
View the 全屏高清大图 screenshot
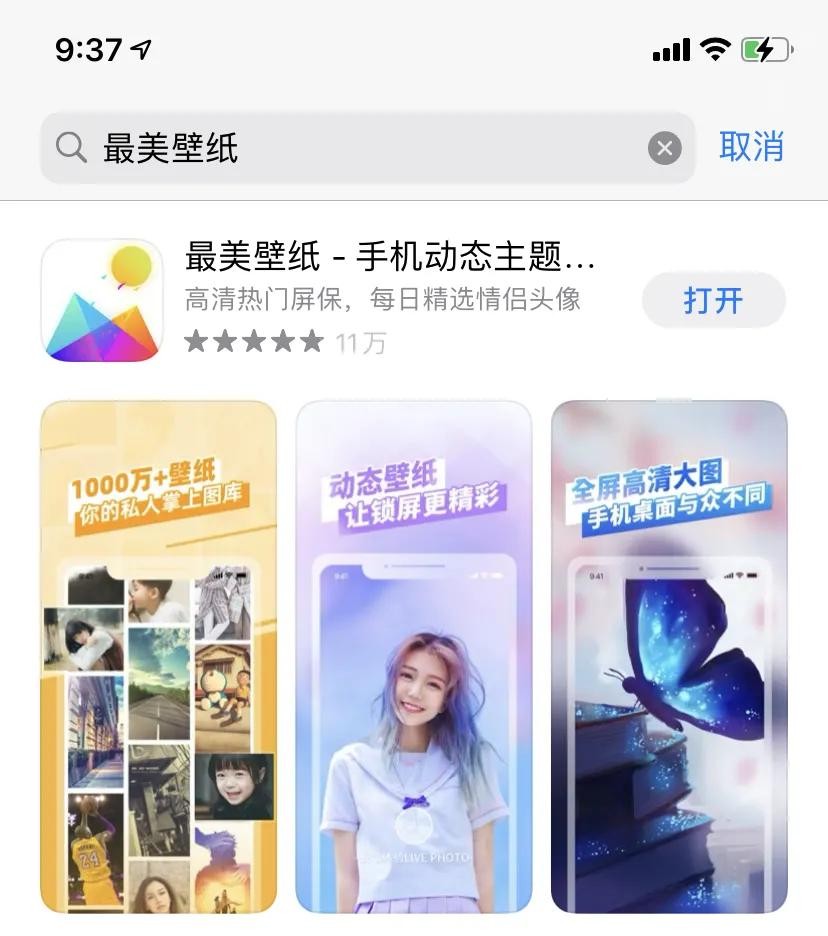click(x=669, y=656)
